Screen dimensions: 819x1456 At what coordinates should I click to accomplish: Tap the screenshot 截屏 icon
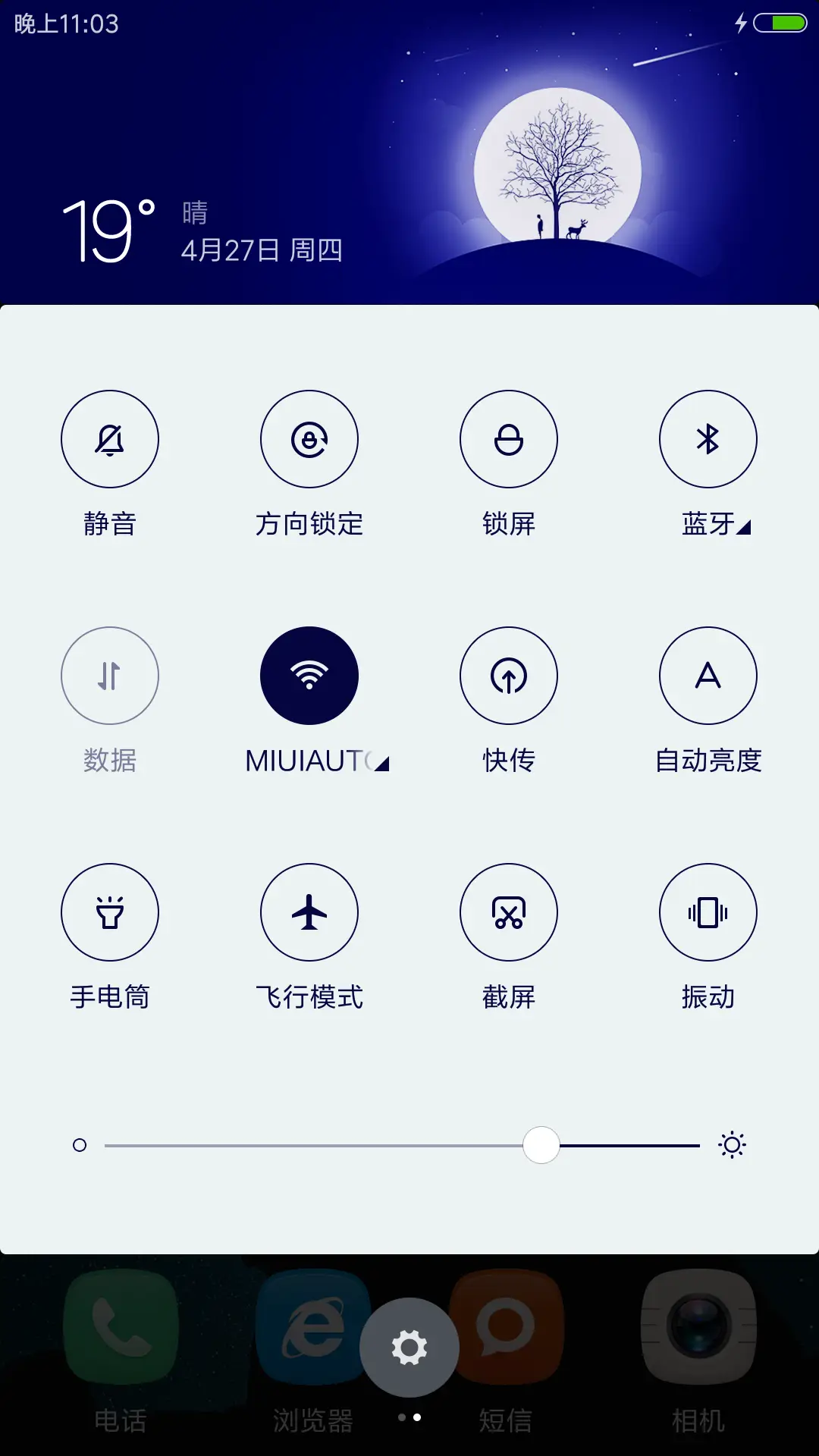pos(509,912)
